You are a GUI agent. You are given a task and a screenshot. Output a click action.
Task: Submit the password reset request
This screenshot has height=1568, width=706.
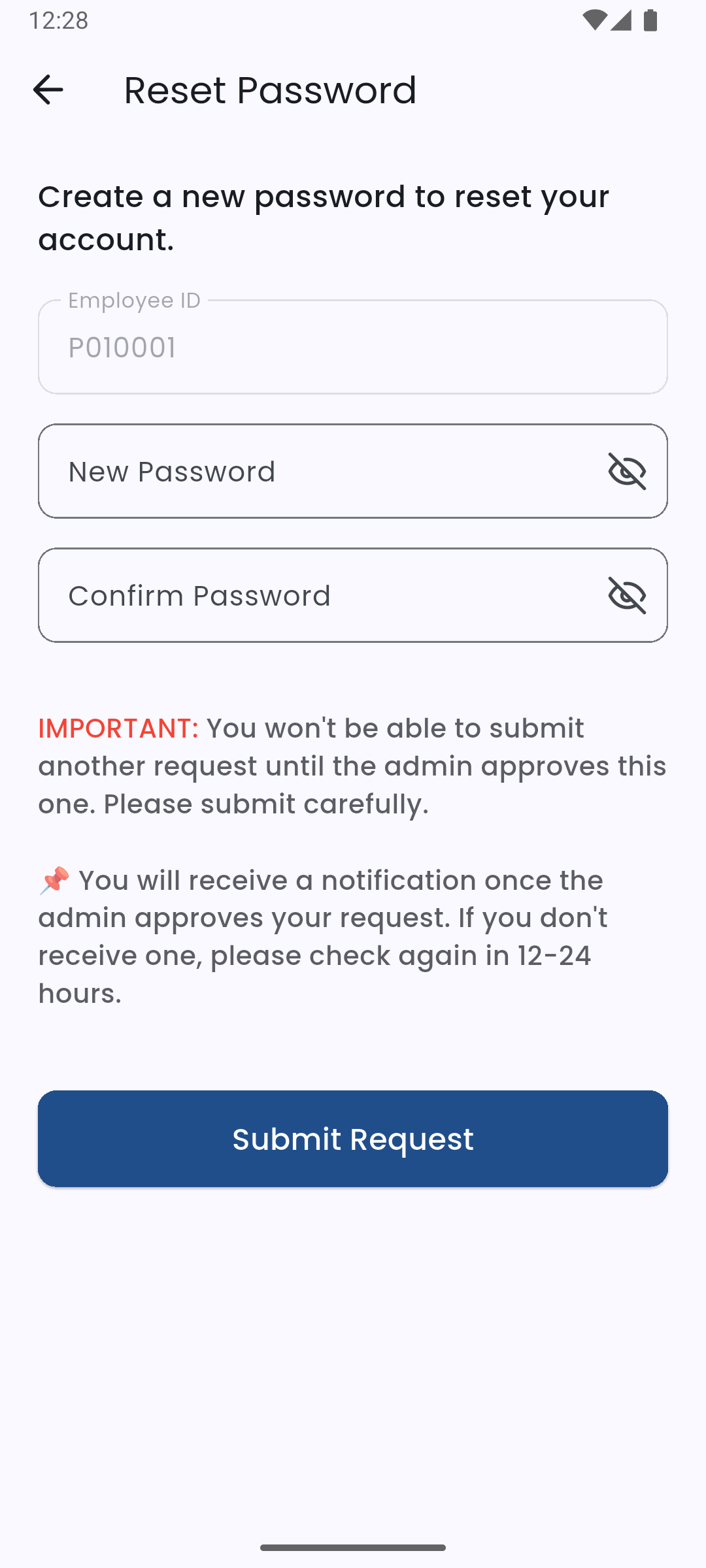tap(353, 1139)
